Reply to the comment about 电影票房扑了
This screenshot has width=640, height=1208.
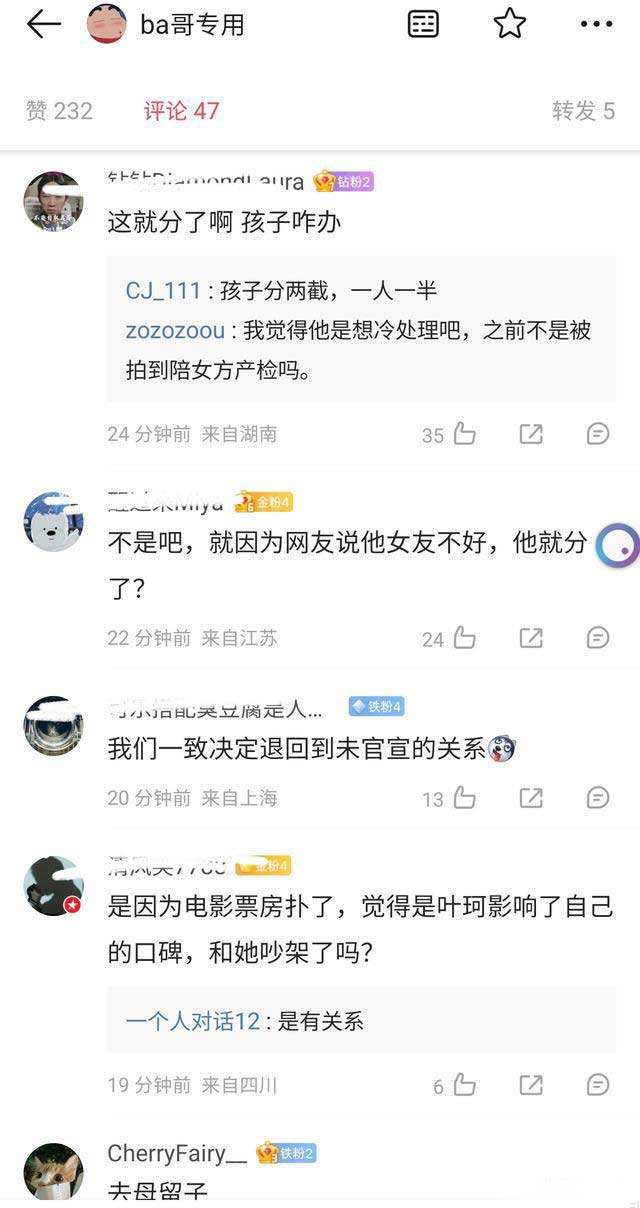[x=597, y=1085]
